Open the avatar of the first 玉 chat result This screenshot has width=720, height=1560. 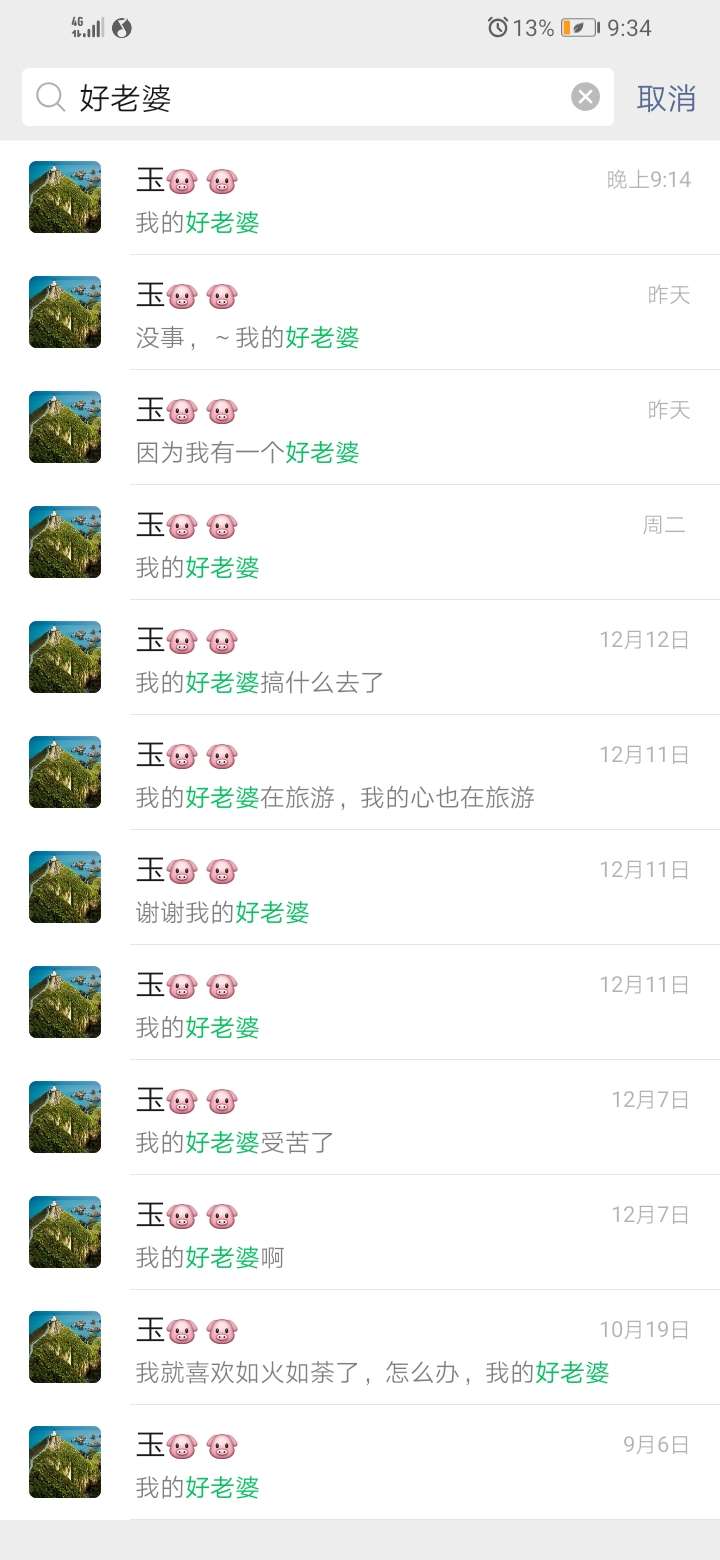click(x=64, y=197)
